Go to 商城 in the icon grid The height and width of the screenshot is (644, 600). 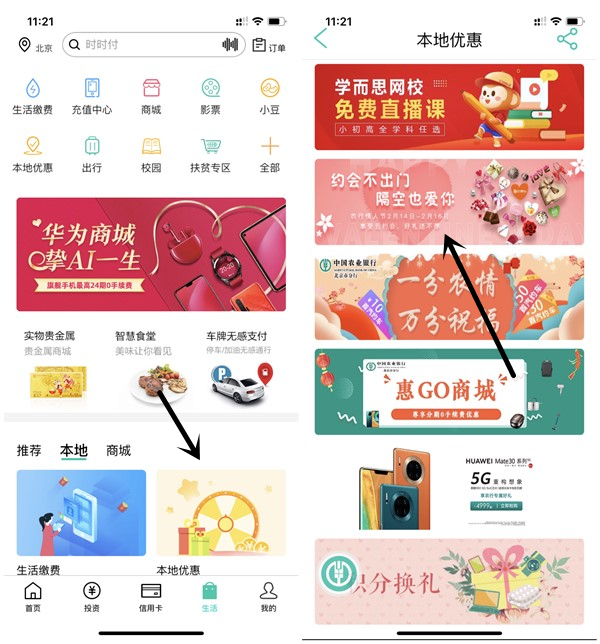click(x=151, y=96)
